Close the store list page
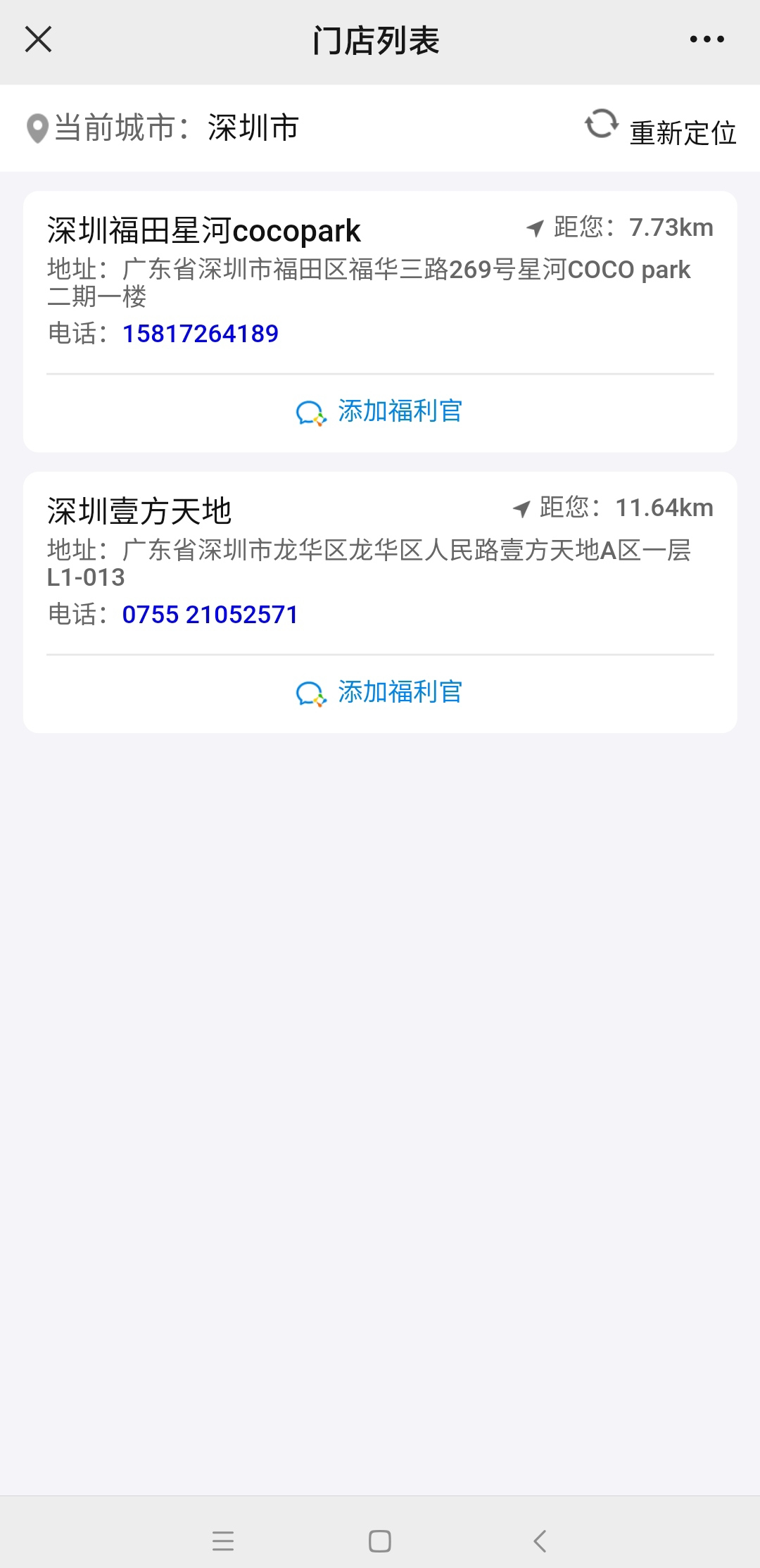Viewport: 760px width, 1568px height. (x=38, y=39)
